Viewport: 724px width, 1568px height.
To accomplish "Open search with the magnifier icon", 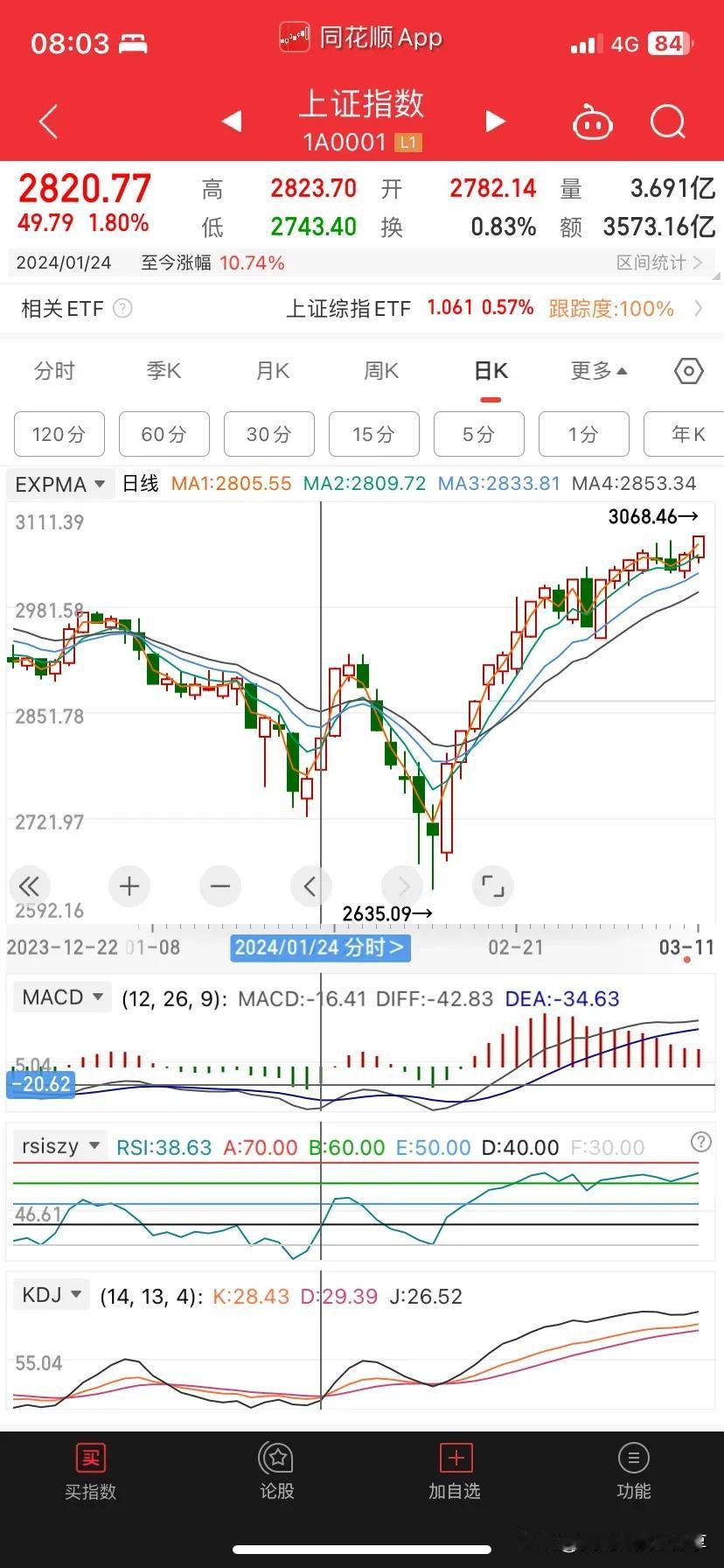I will tap(668, 122).
